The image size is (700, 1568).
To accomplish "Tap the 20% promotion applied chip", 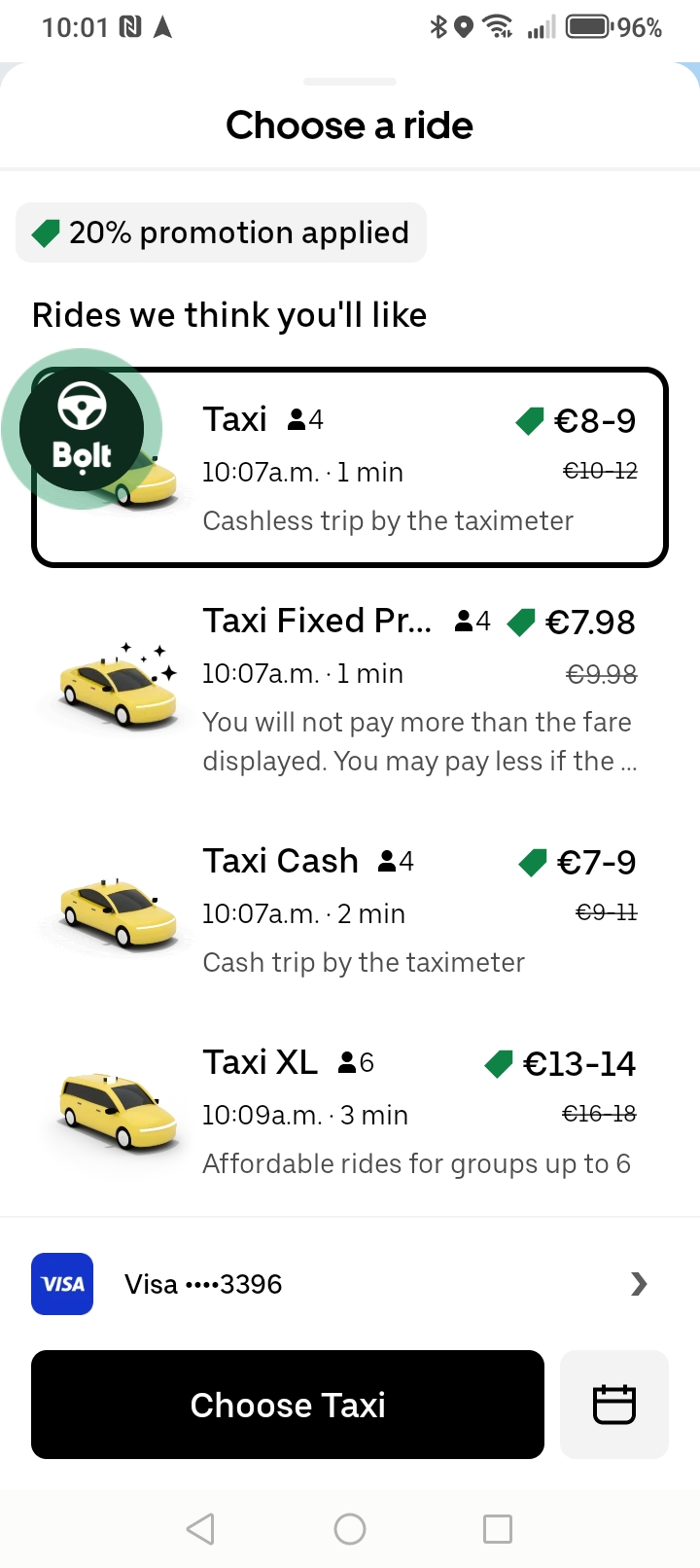I will (x=222, y=233).
